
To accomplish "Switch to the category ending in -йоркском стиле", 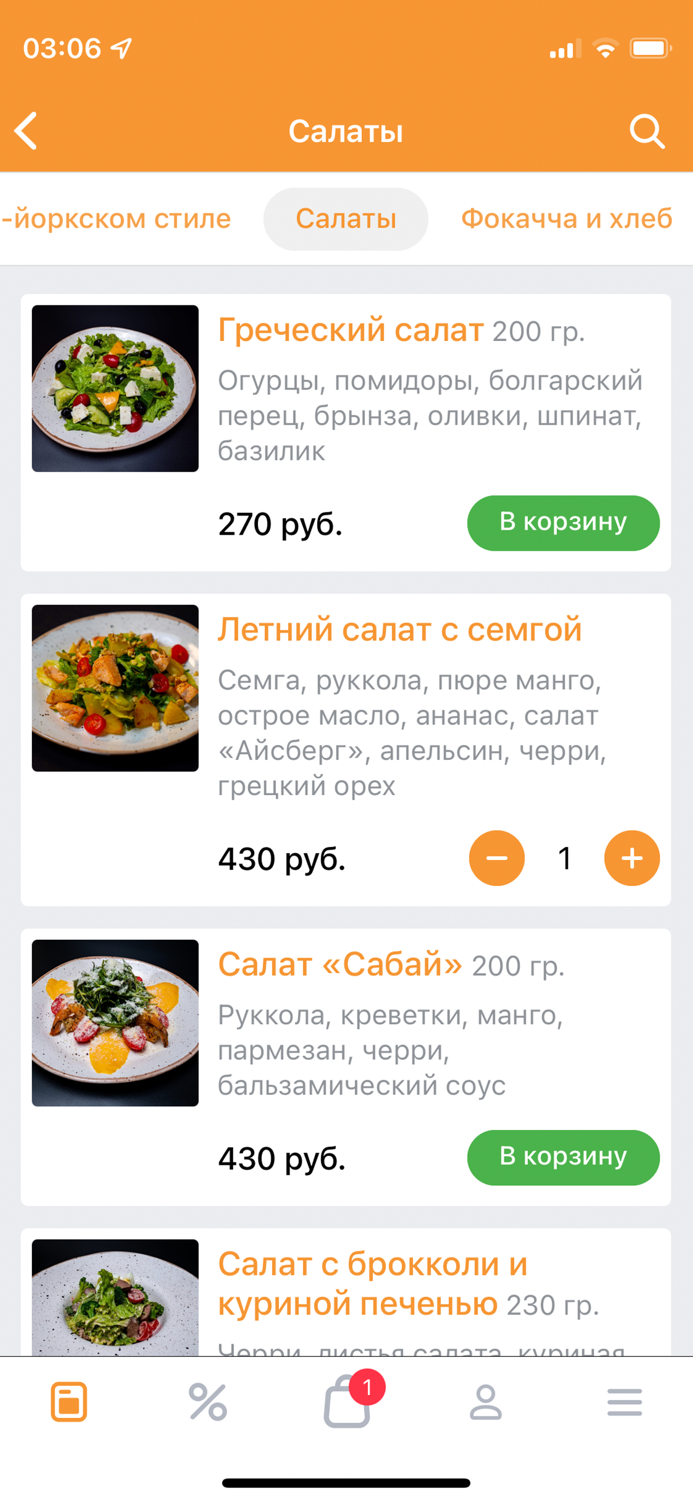I will click(x=116, y=219).
